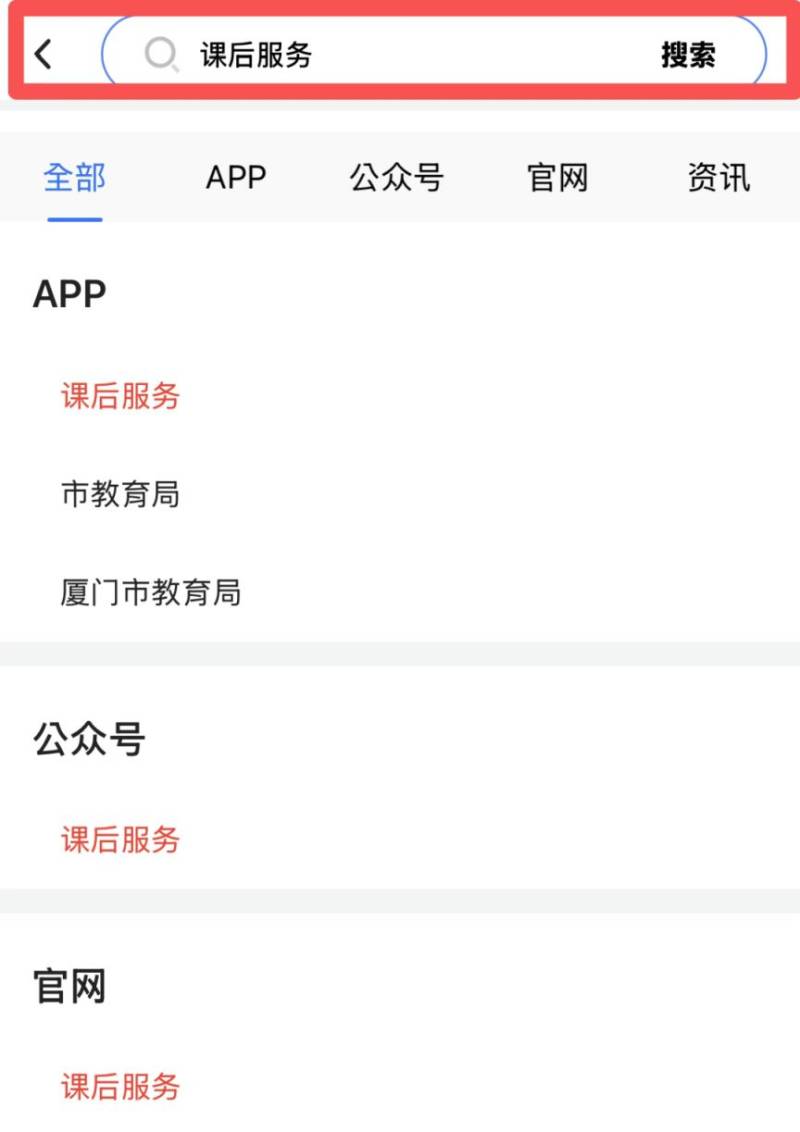Open the 市教育局 result
The height and width of the screenshot is (1132, 800).
point(120,494)
